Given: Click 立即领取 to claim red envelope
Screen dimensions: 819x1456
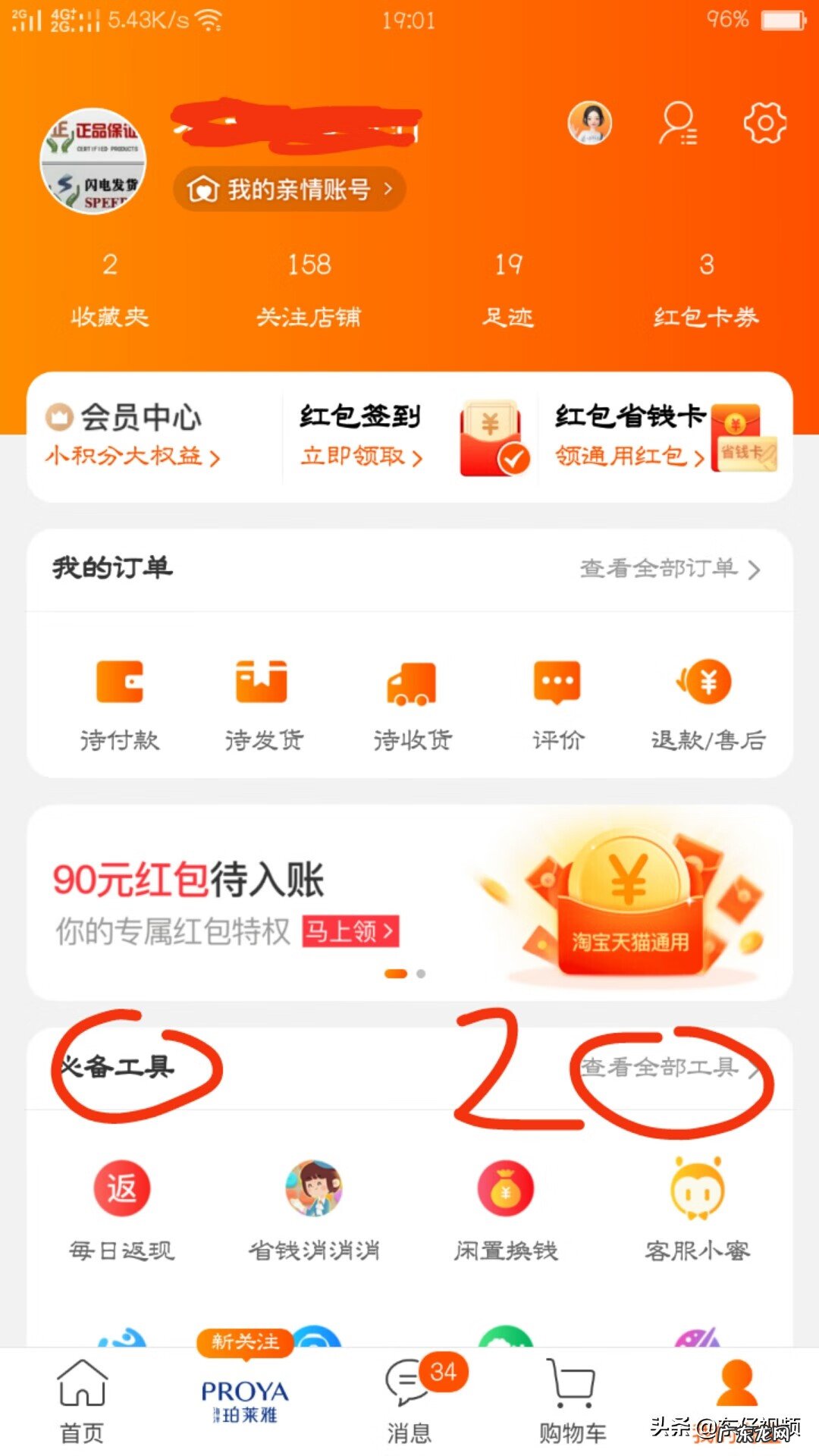Looking at the screenshot, I should coord(358,456).
